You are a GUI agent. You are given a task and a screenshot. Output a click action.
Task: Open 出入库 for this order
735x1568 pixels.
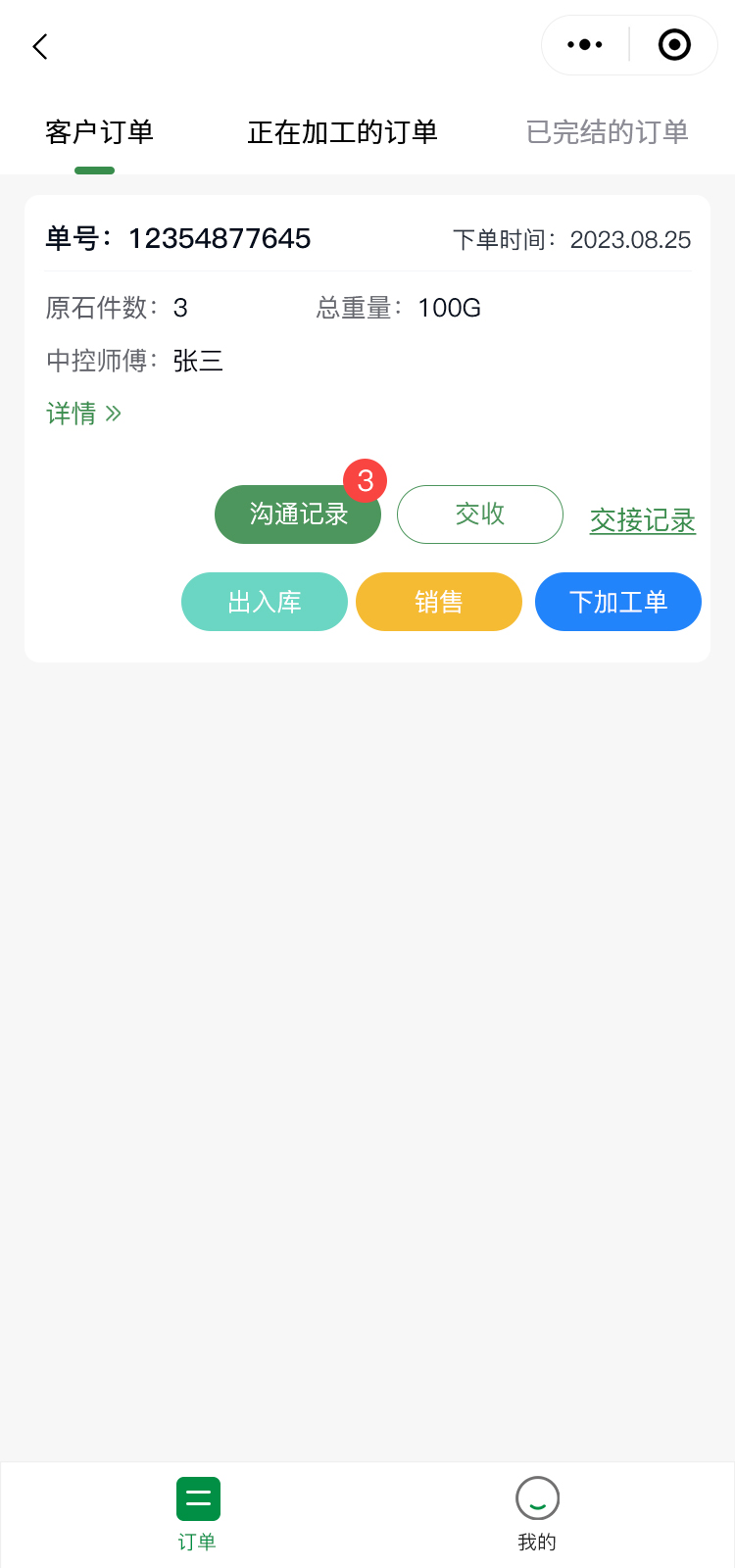[x=265, y=602]
